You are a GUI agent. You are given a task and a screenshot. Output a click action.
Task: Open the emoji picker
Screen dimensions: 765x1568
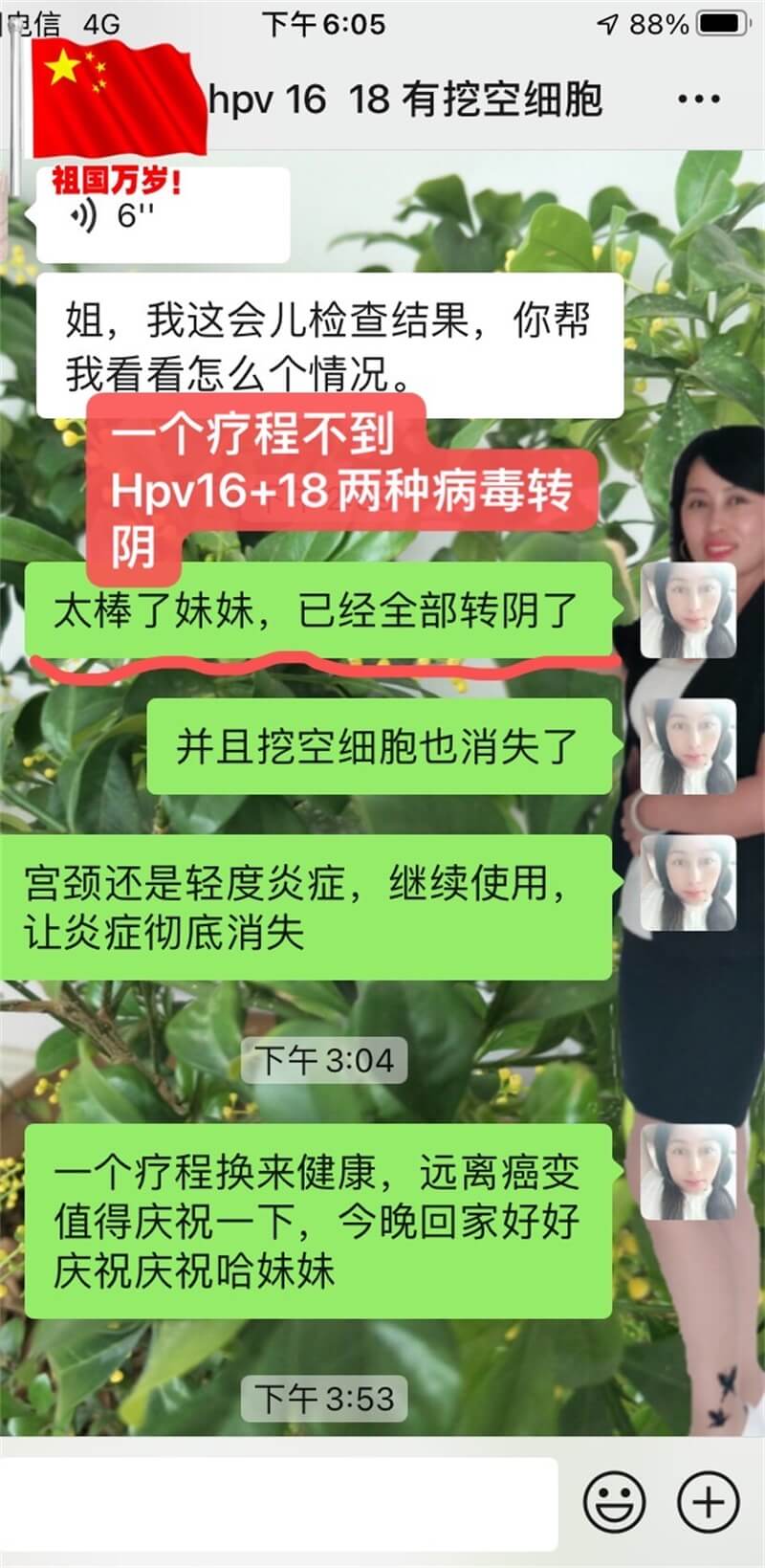614,1503
